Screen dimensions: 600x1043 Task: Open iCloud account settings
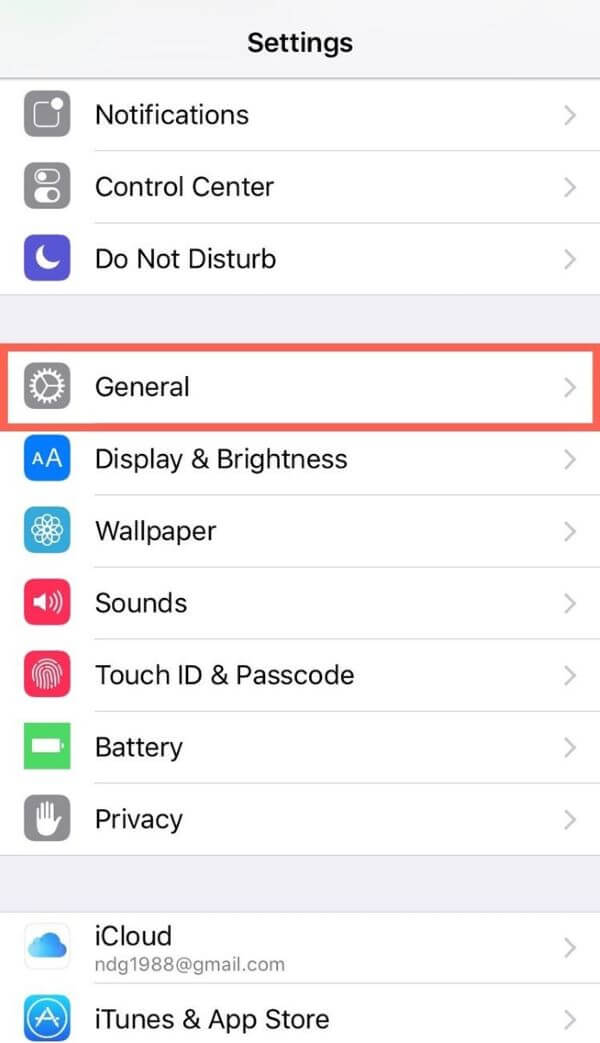(x=300, y=947)
